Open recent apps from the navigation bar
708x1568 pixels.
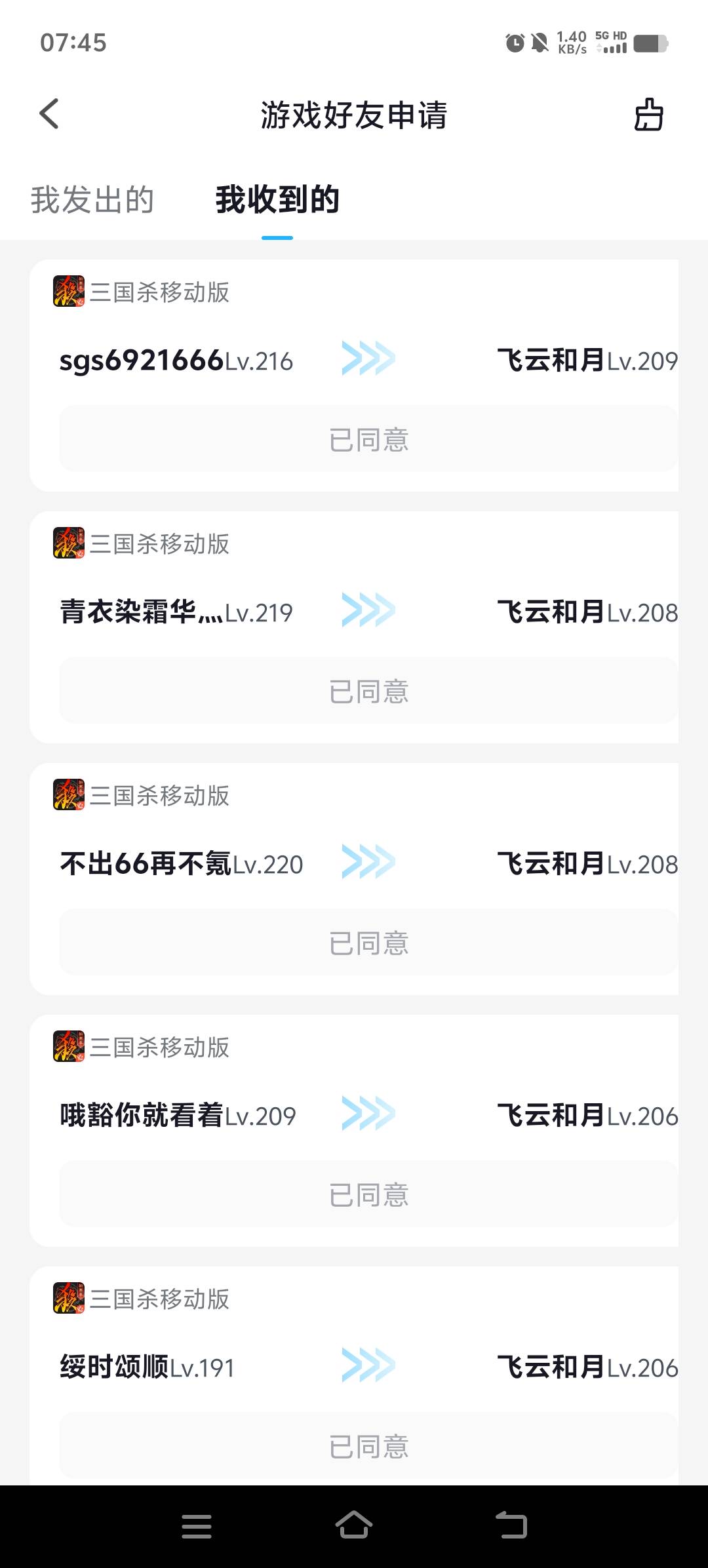pyautogui.click(x=197, y=1526)
